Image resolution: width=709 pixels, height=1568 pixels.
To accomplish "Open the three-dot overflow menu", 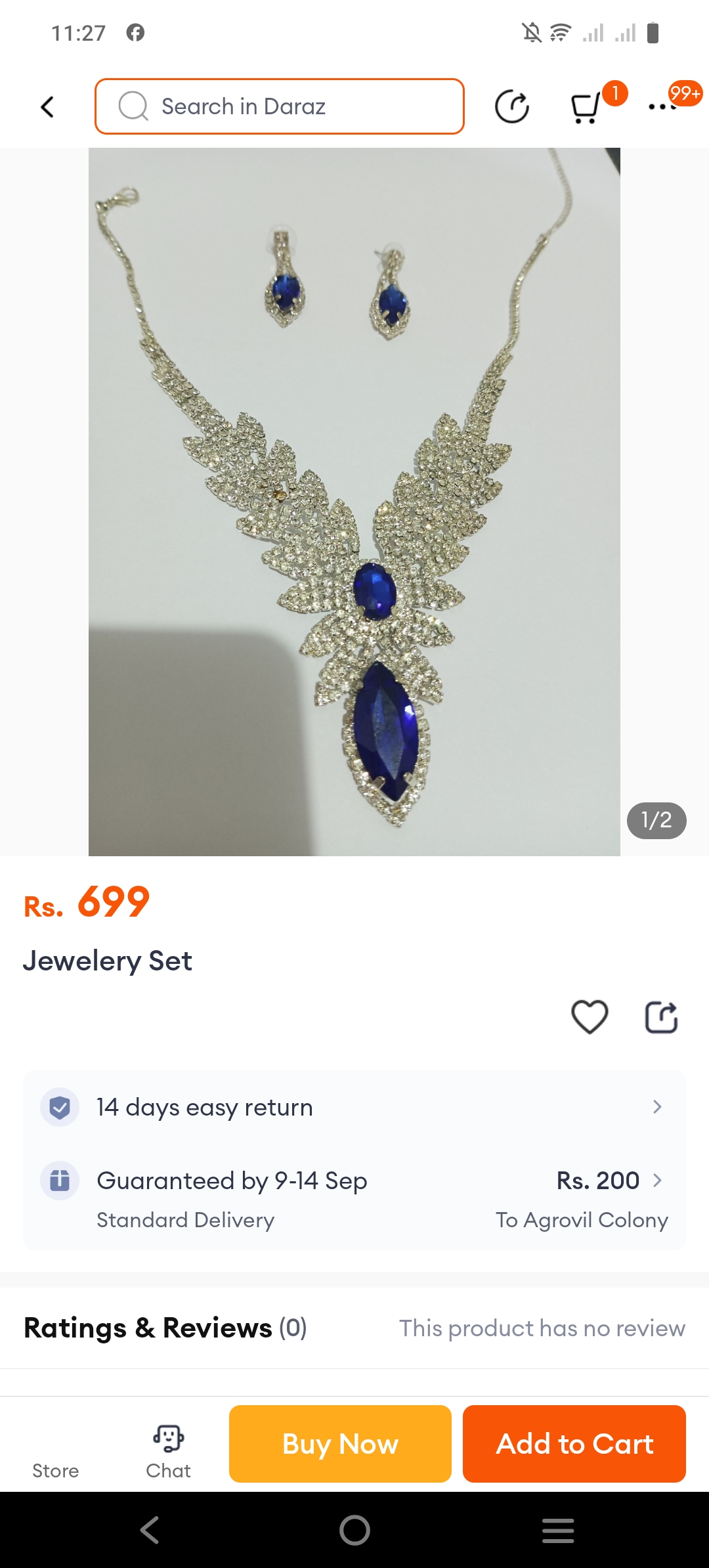I will click(x=662, y=106).
